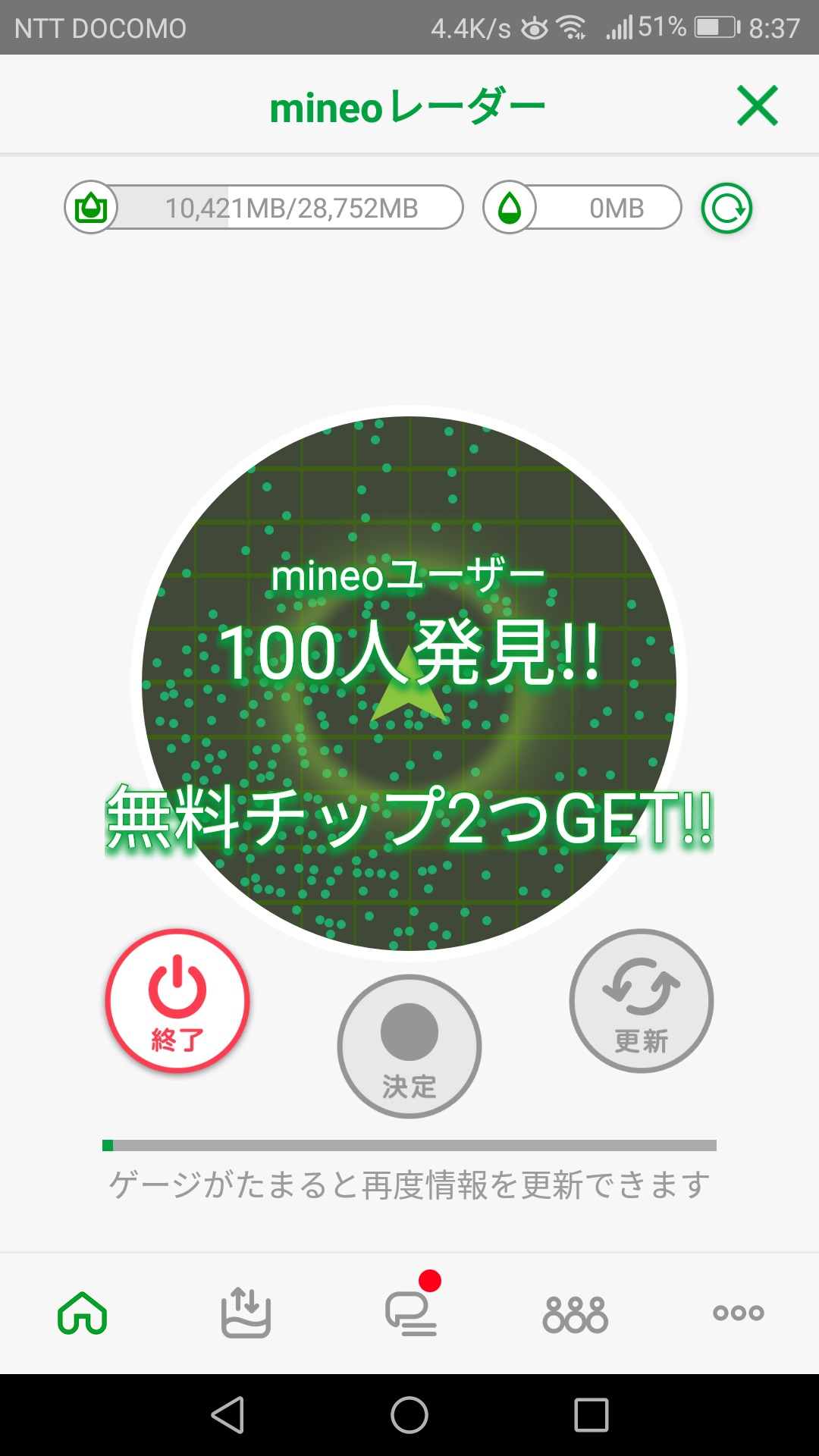Open the 0MB free tank indicator

tap(582, 208)
